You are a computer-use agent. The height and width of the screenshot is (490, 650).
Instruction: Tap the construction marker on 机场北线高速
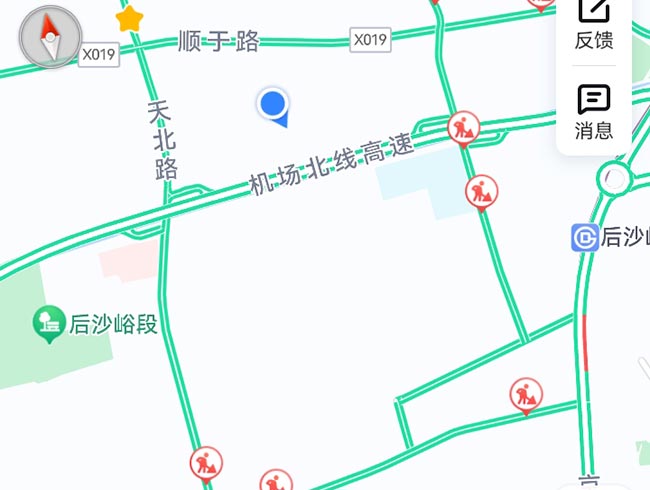pyautogui.click(x=463, y=127)
